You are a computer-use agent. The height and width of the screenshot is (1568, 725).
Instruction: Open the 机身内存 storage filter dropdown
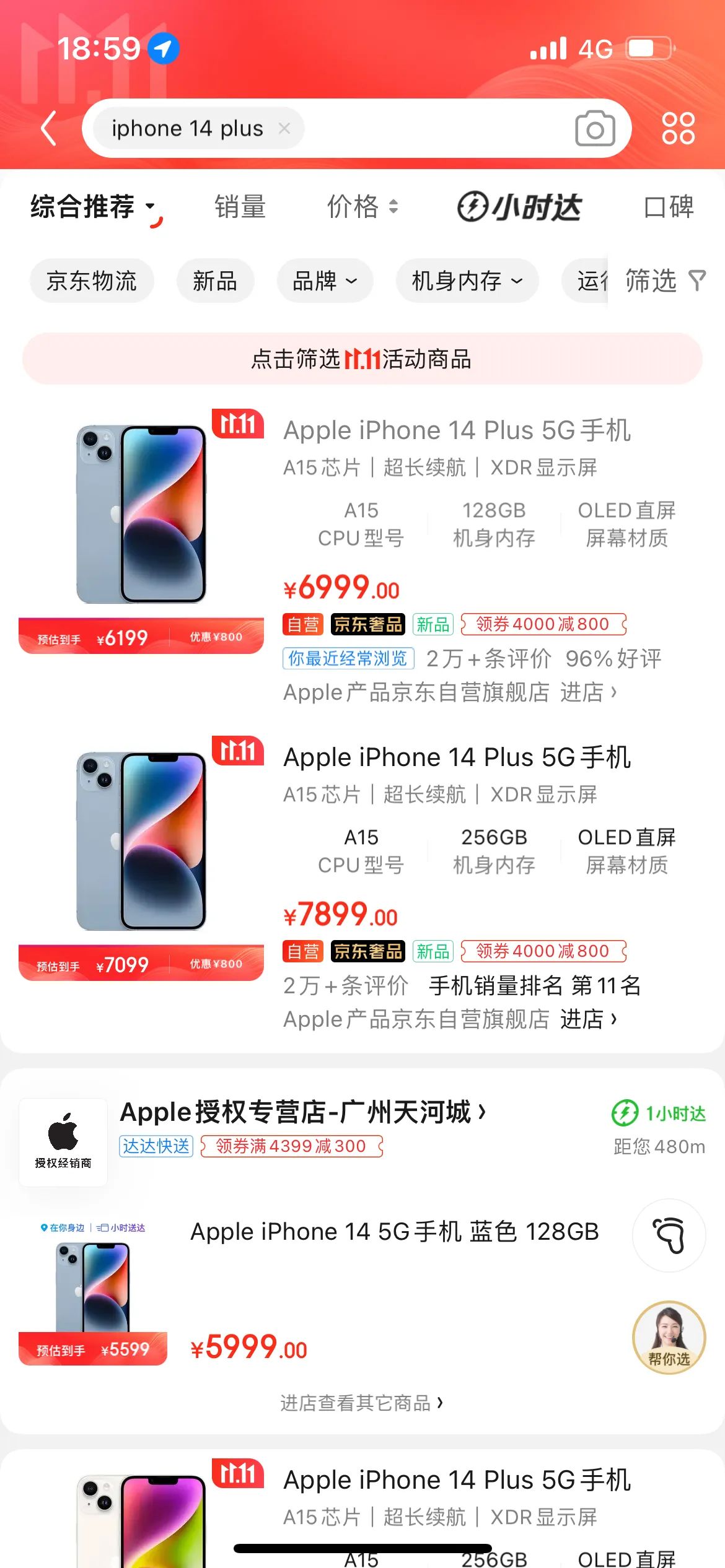click(x=466, y=281)
